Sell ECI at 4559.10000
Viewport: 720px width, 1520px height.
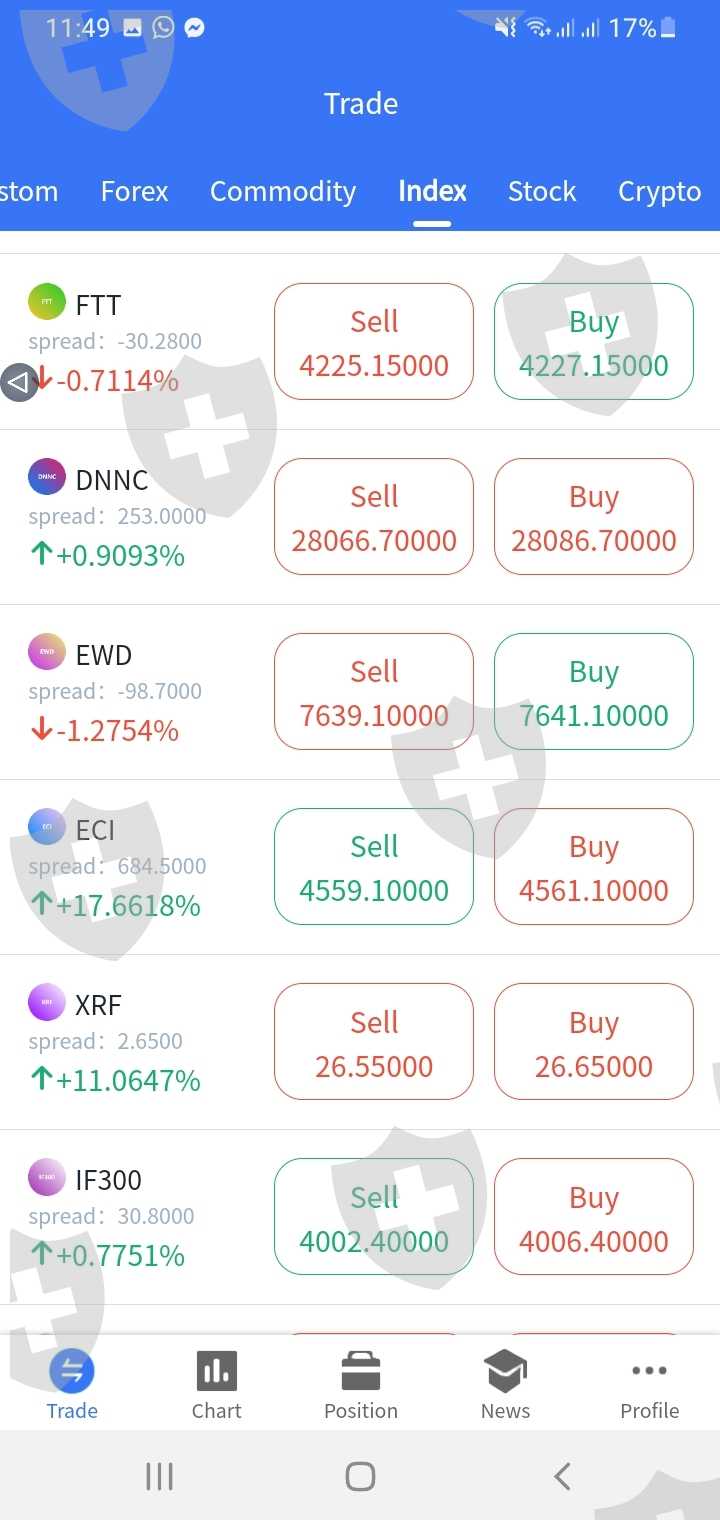tap(374, 867)
